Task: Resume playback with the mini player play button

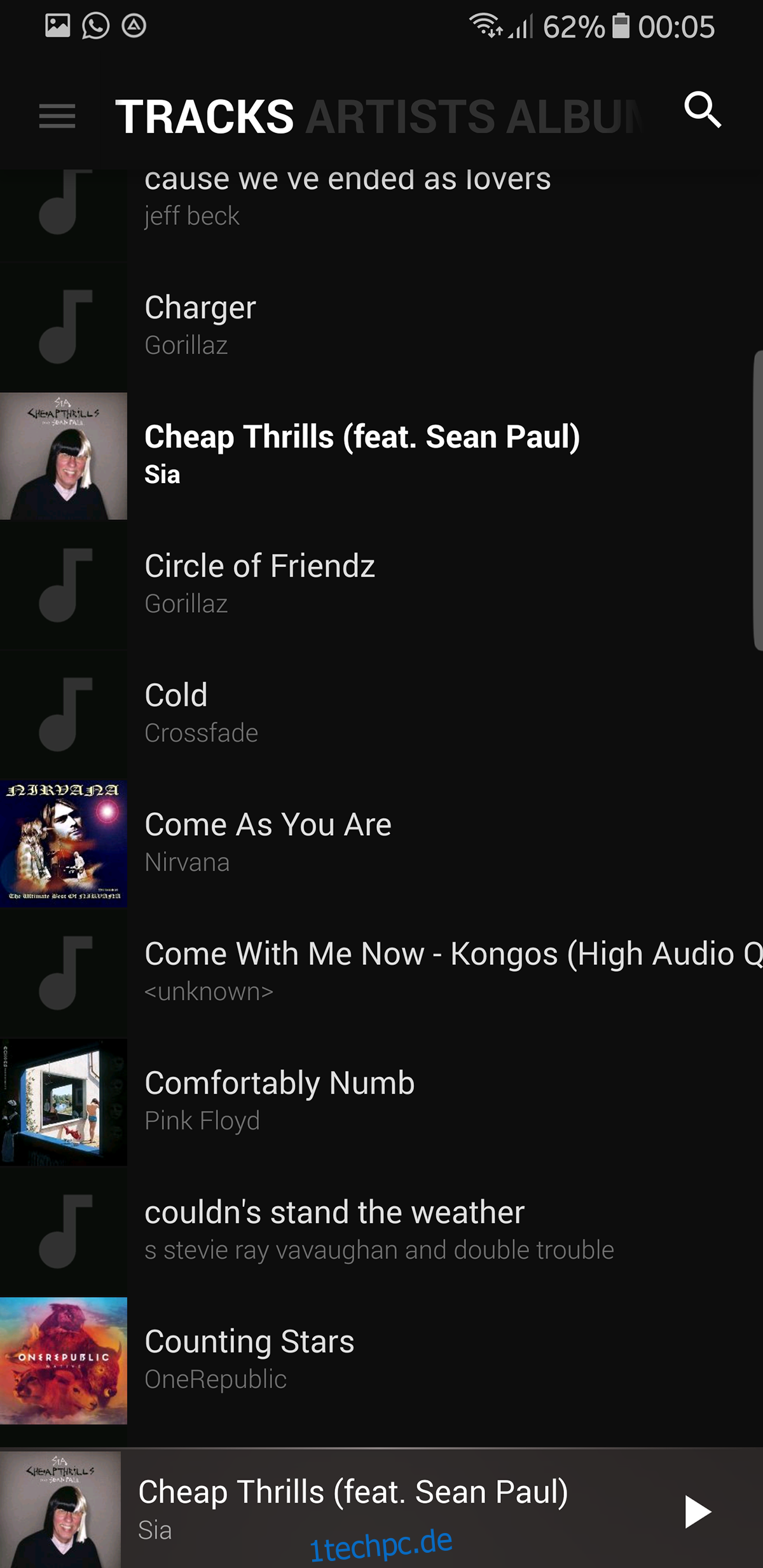Action: click(697, 1511)
